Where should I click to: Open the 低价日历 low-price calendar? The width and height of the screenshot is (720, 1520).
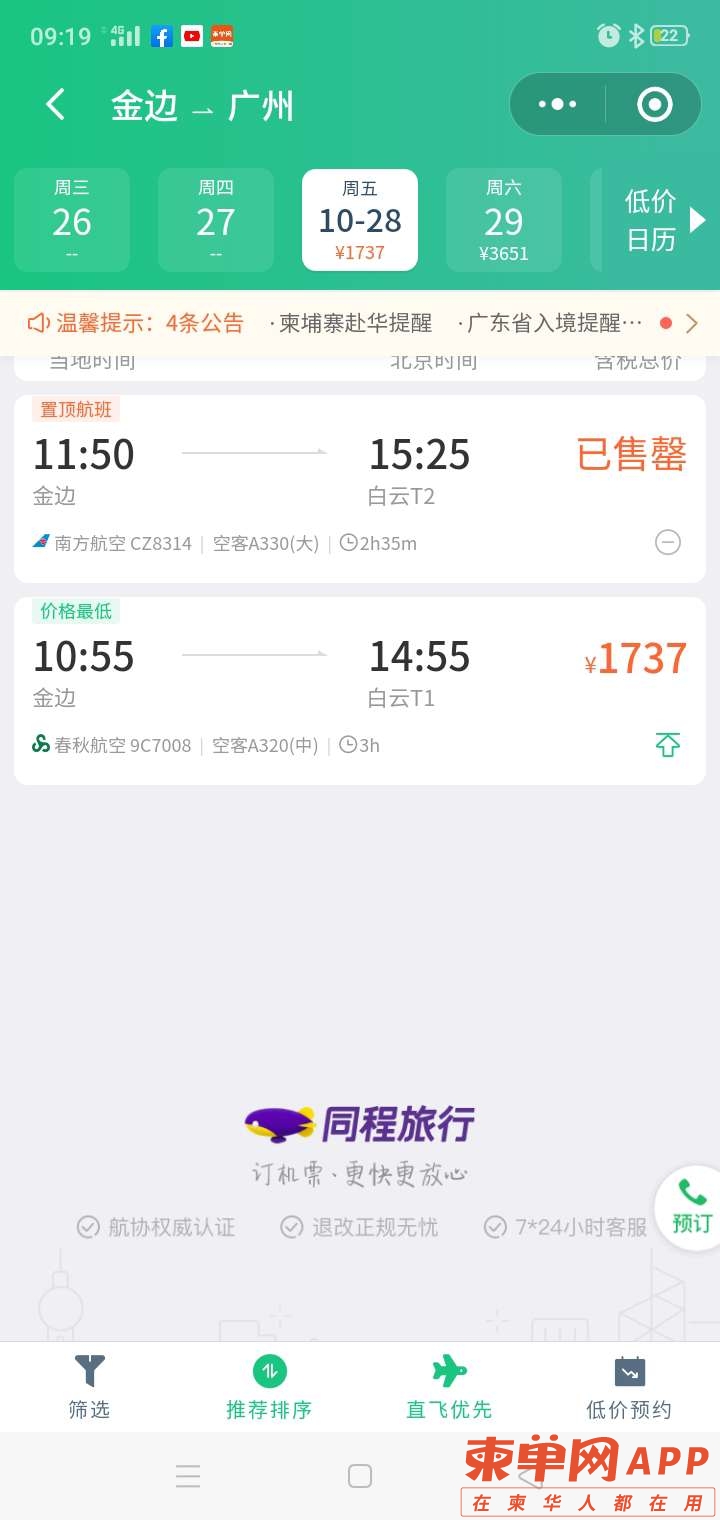coord(660,220)
